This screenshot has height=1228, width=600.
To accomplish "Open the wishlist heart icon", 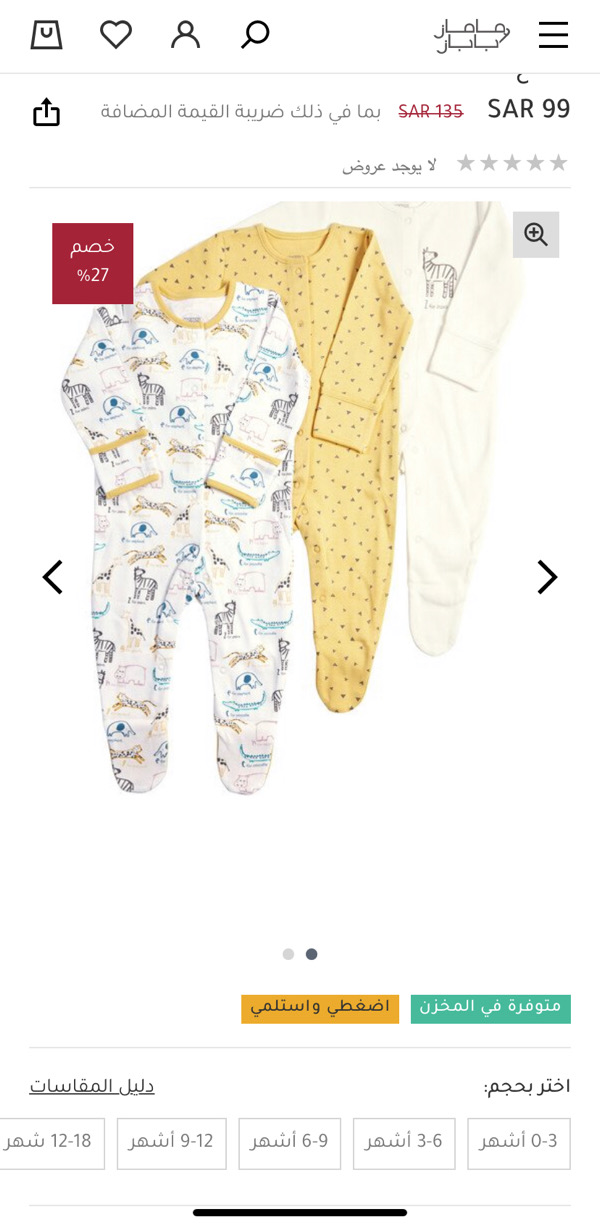I will coord(116,35).
